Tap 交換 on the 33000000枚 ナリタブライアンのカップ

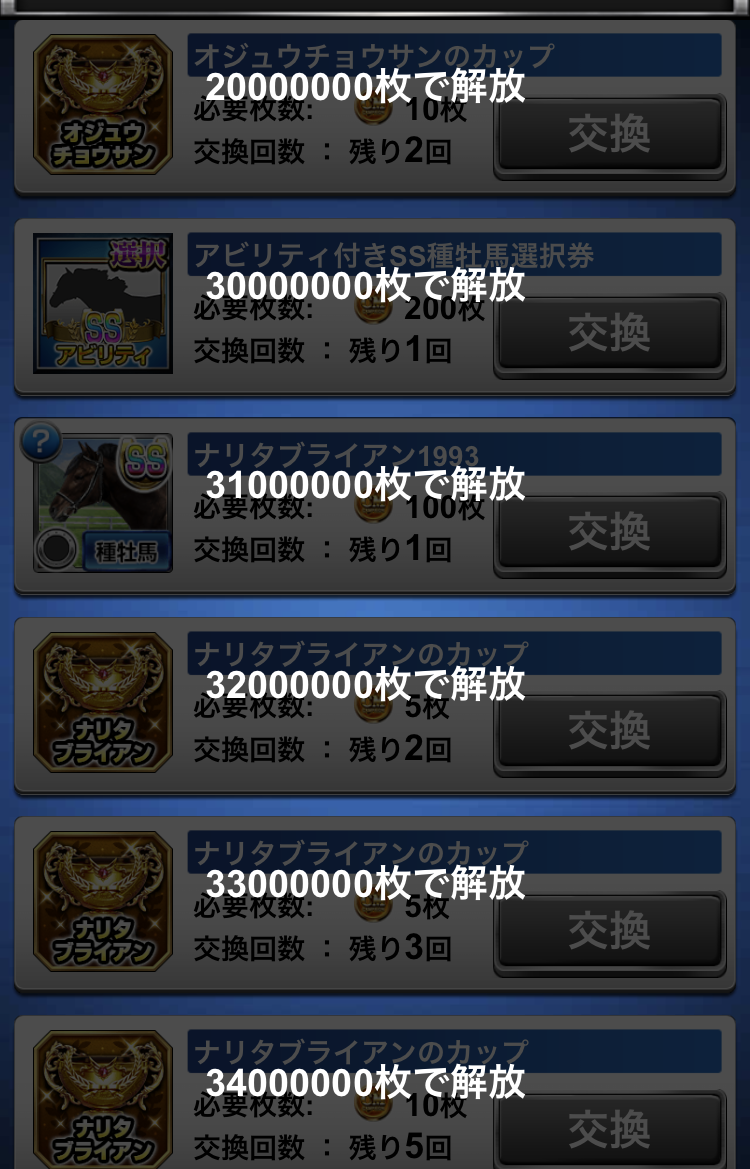609,930
